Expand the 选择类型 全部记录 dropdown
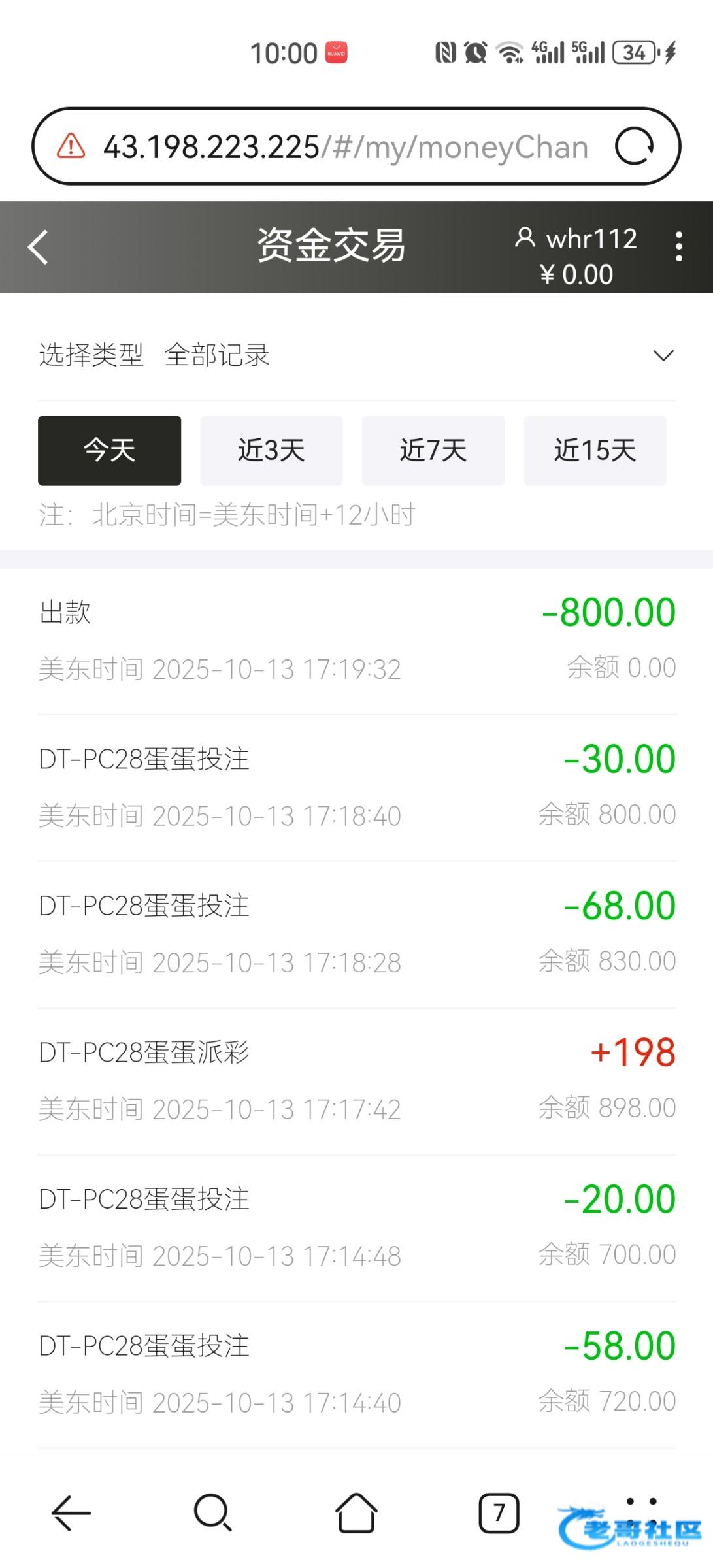The width and height of the screenshot is (713, 1568). click(663, 355)
